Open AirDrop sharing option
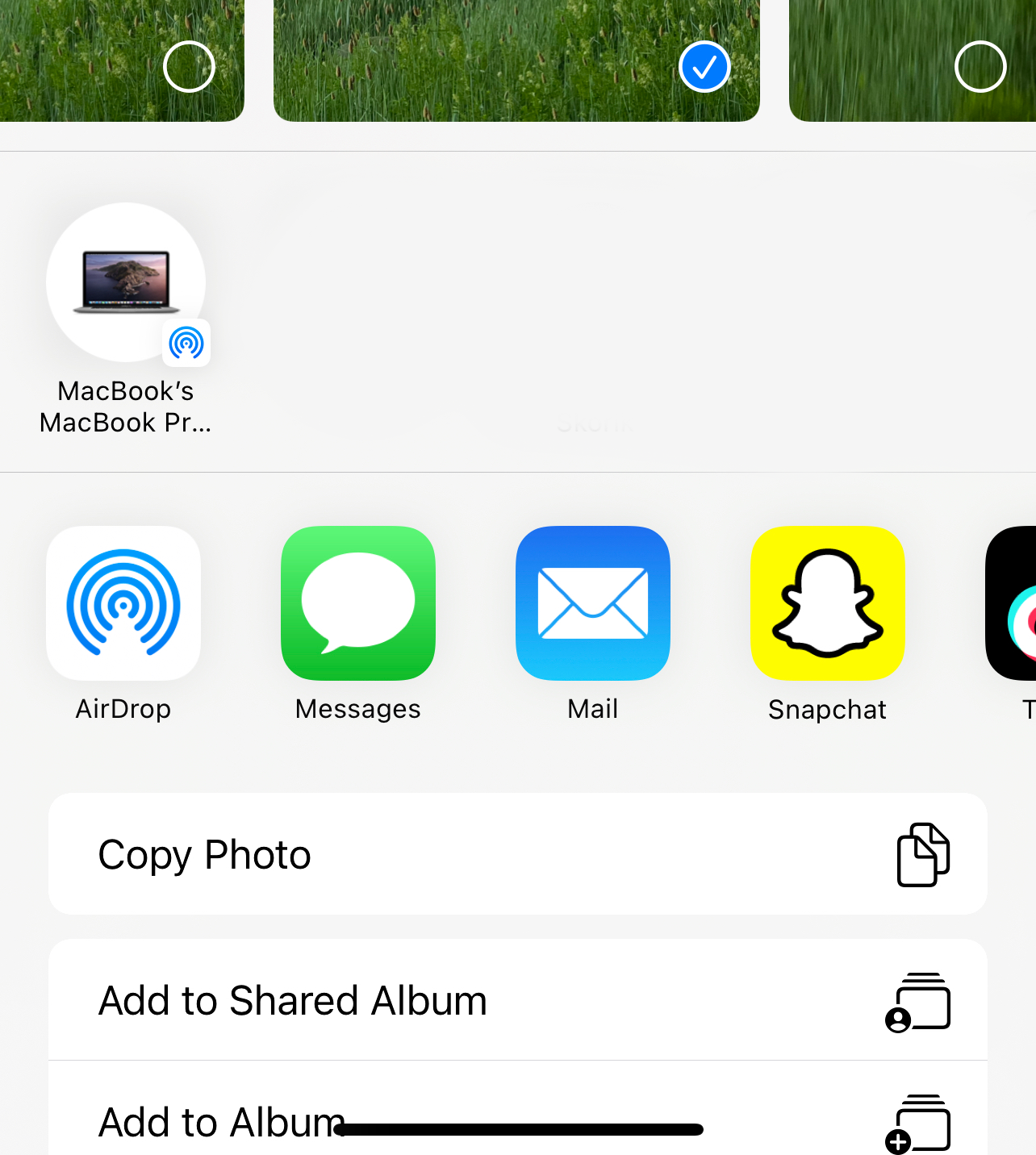Screen dimensions: 1036x1155 tap(123, 604)
